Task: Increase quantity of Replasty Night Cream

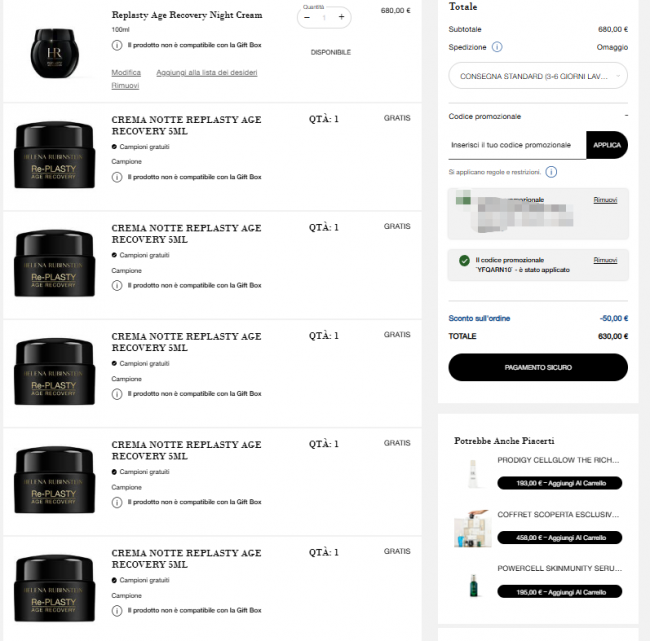Action: 342,17
